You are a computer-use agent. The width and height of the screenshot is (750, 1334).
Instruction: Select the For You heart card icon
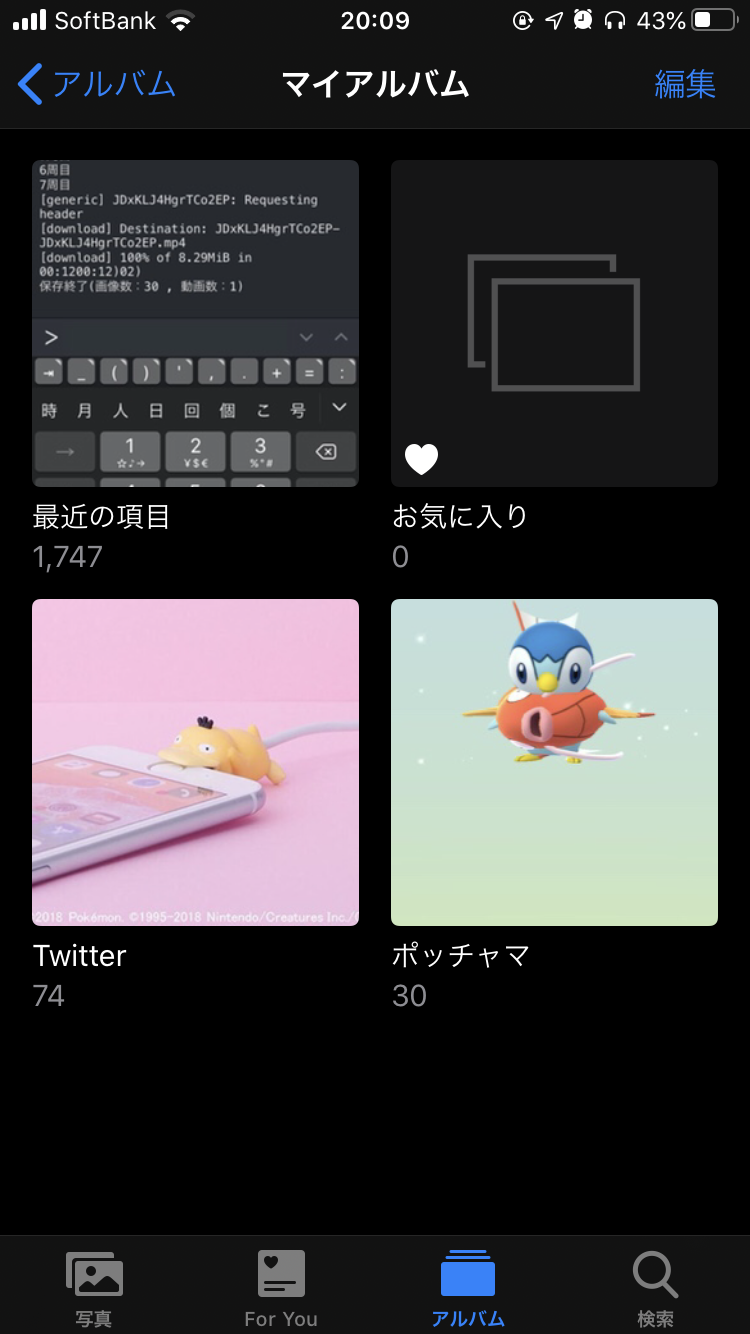[x=280, y=1273]
